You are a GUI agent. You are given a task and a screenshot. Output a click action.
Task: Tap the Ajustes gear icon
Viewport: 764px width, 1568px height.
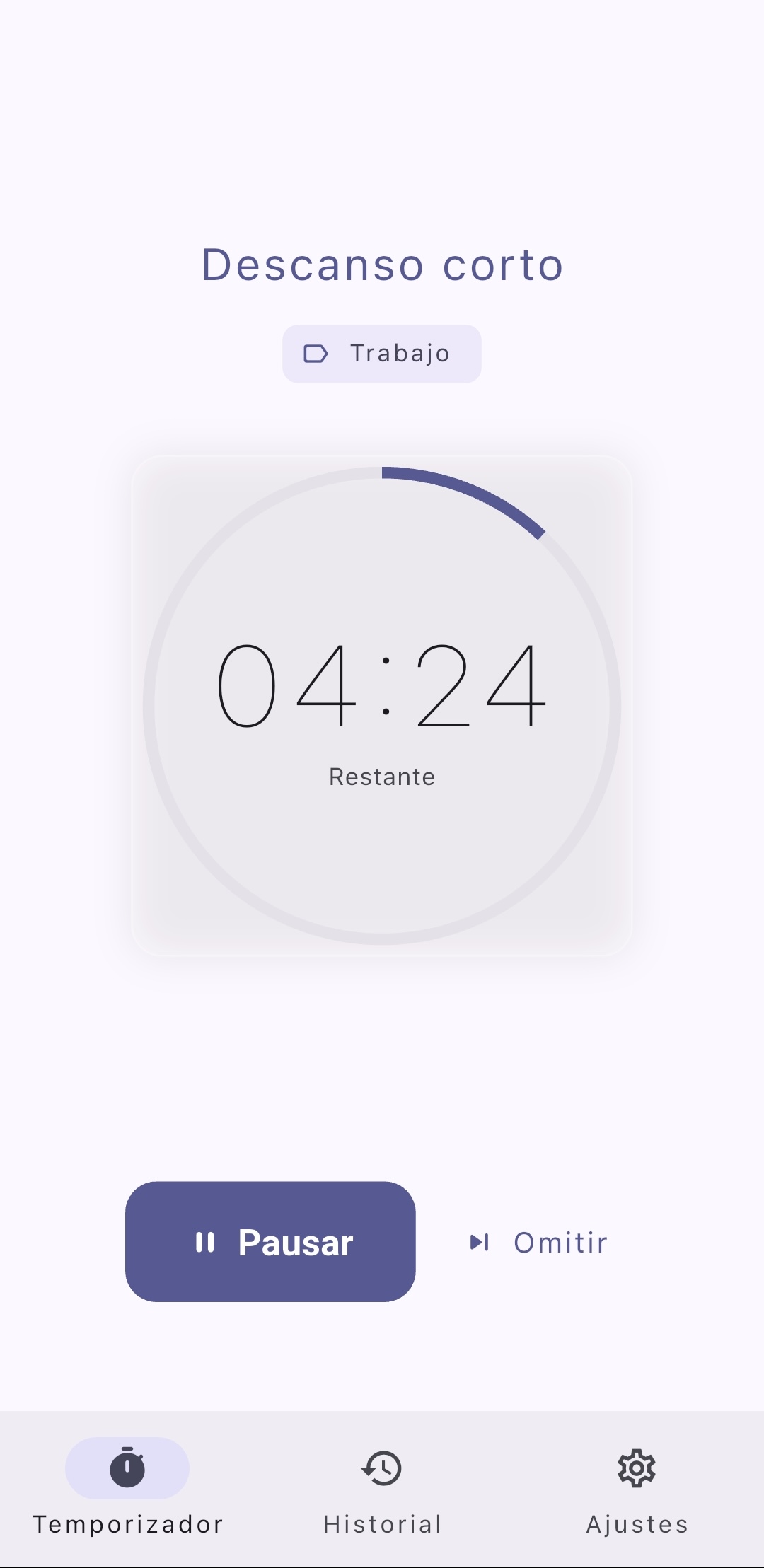pyautogui.click(x=635, y=1468)
